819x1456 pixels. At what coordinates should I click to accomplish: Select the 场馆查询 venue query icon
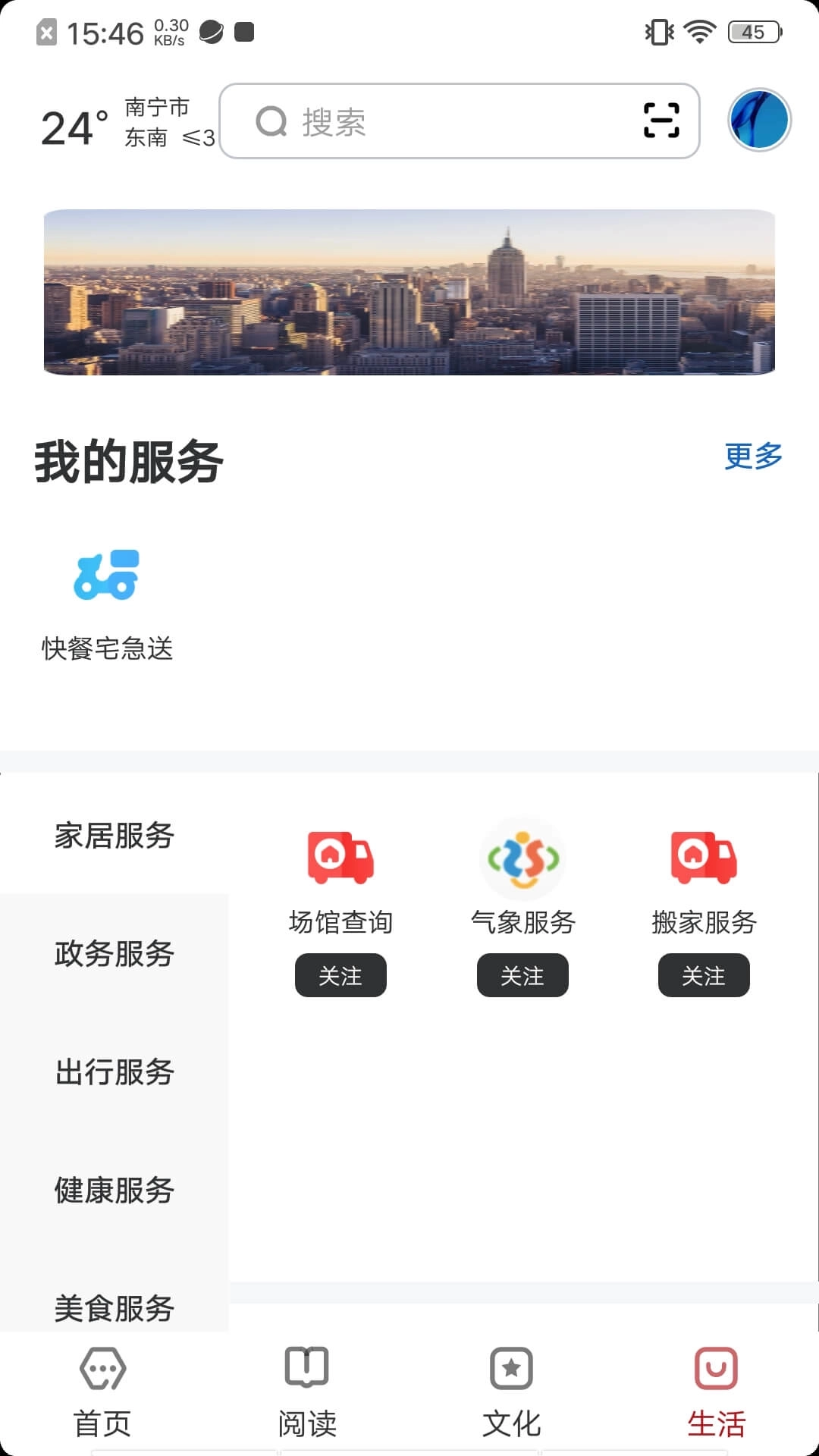click(x=340, y=860)
